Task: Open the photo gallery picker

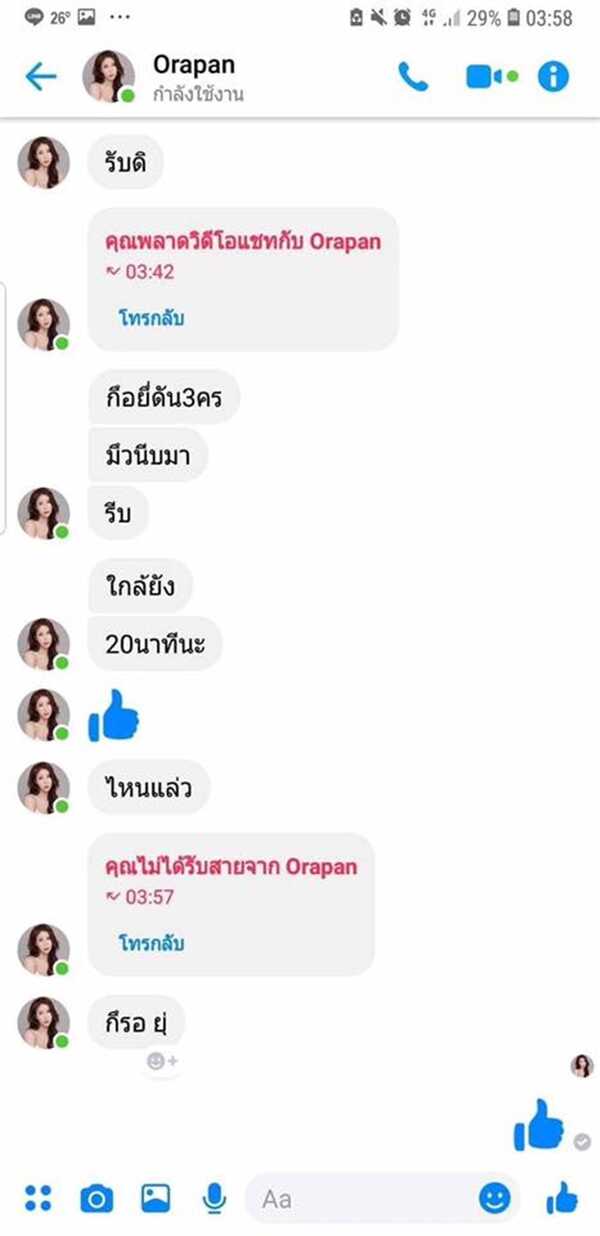Action: click(155, 1198)
